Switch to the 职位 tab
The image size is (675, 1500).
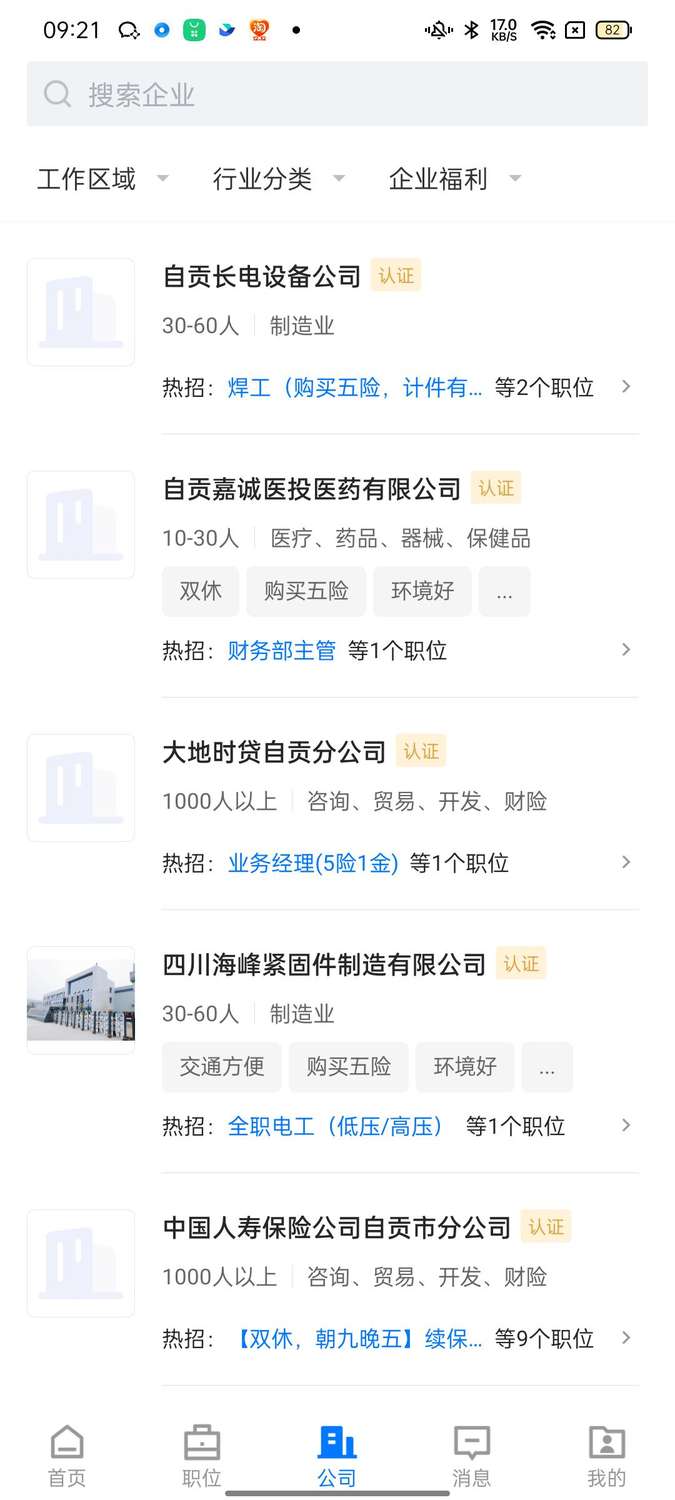coord(202,1456)
